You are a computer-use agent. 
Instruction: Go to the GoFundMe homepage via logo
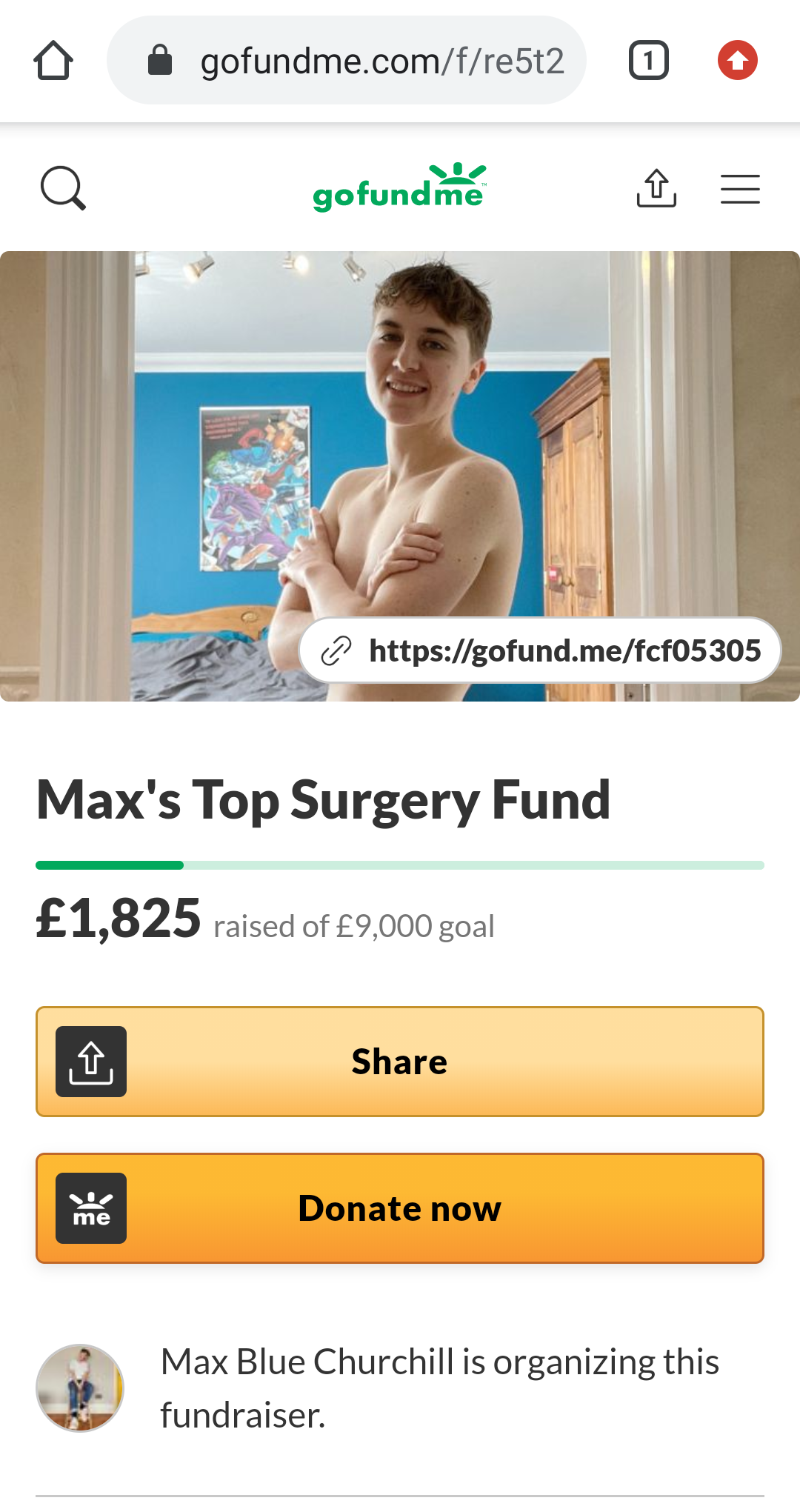pyautogui.click(x=400, y=187)
